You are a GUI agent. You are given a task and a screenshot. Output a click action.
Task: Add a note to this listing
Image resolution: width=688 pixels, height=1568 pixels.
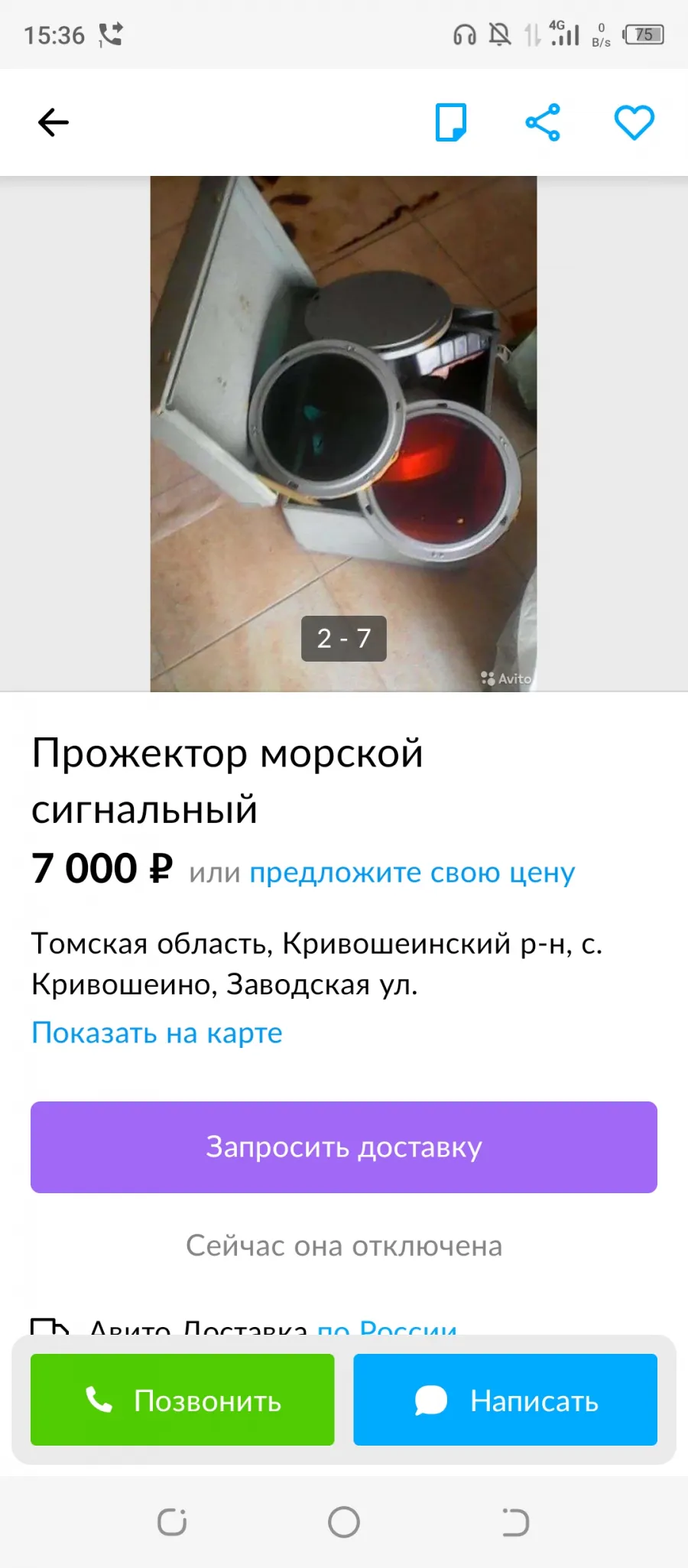point(451,122)
